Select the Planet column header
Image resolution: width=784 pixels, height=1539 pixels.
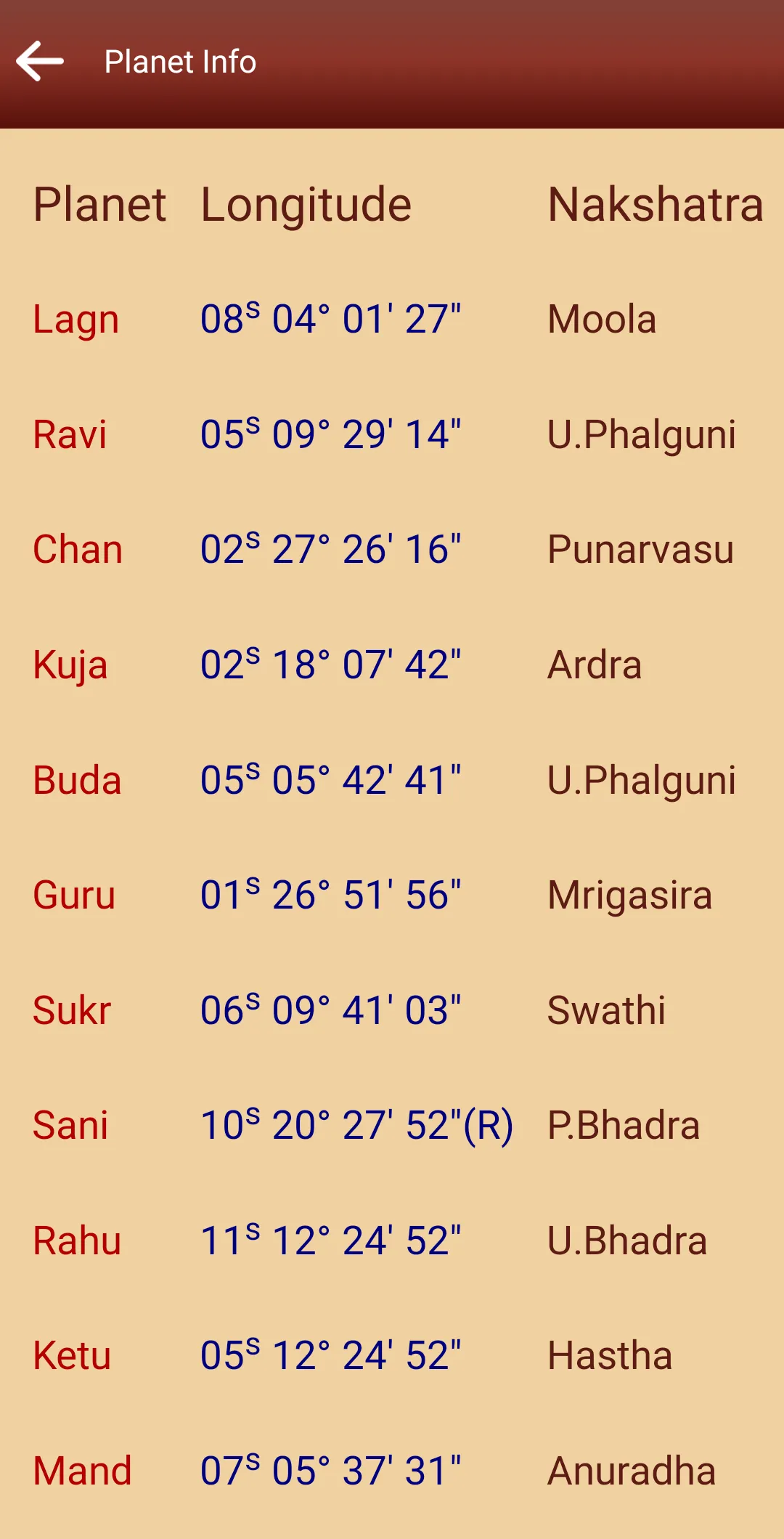point(100,204)
